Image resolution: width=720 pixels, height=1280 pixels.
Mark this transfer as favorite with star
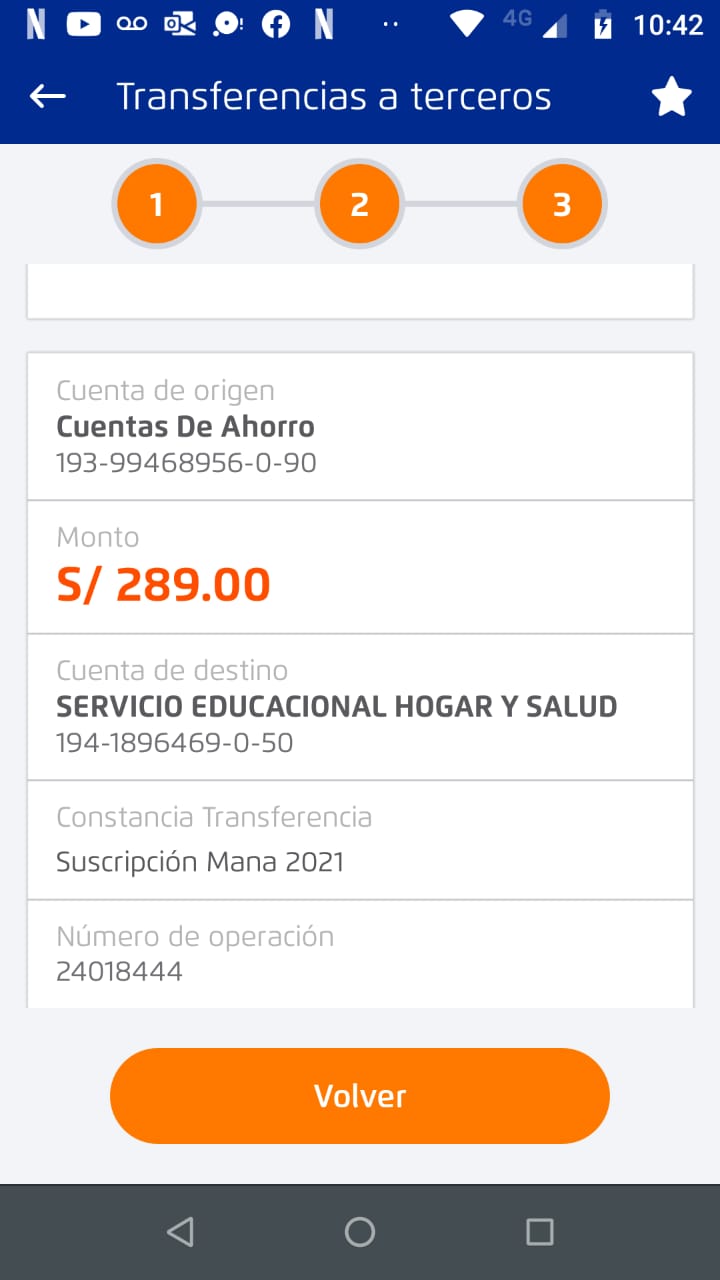671,97
